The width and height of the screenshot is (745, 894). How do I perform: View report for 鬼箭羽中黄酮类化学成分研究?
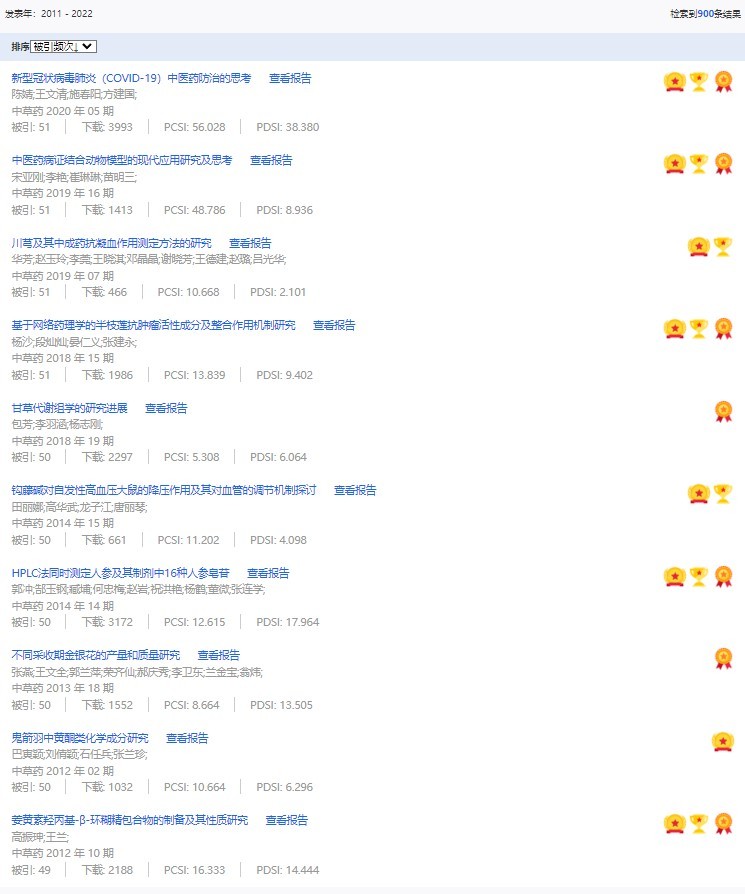[187, 738]
